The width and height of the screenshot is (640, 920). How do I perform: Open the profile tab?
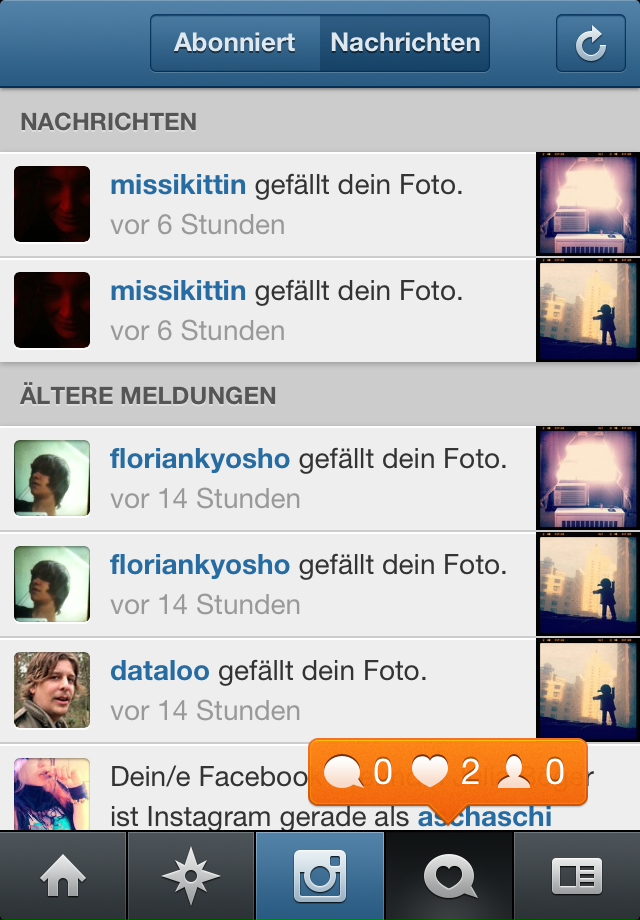pyautogui.click(x=577, y=876)
